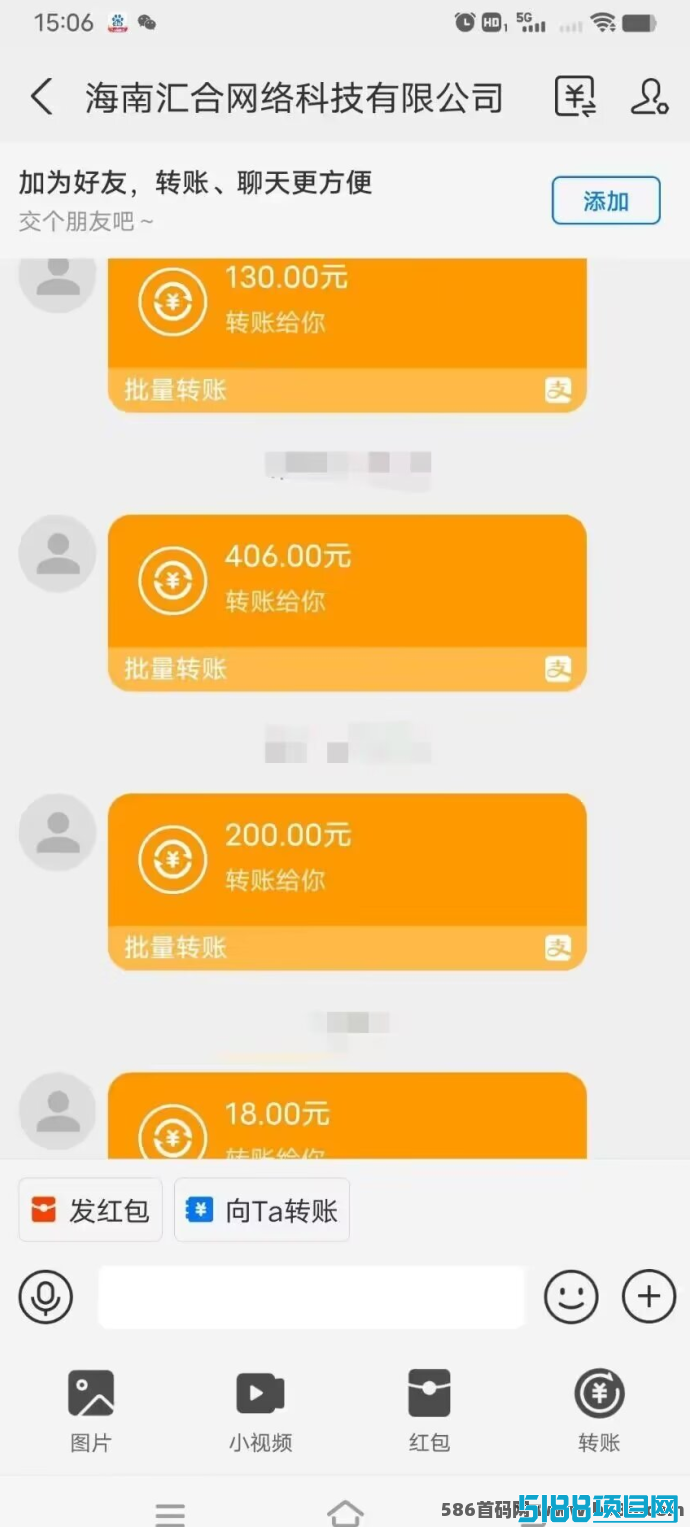The height and width of the screenshot is (1527, 690).
Task: Choose 小视频 to send a video
Action: pos(260,1410)
